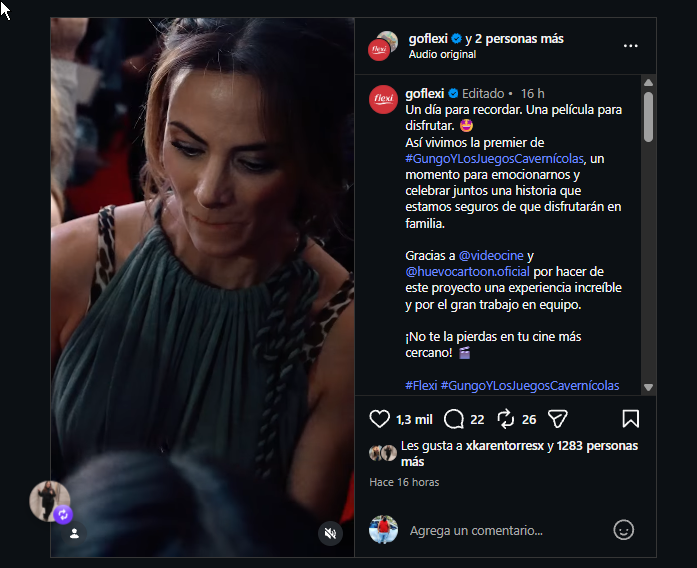Share the post via paper plane

[557, 419]
